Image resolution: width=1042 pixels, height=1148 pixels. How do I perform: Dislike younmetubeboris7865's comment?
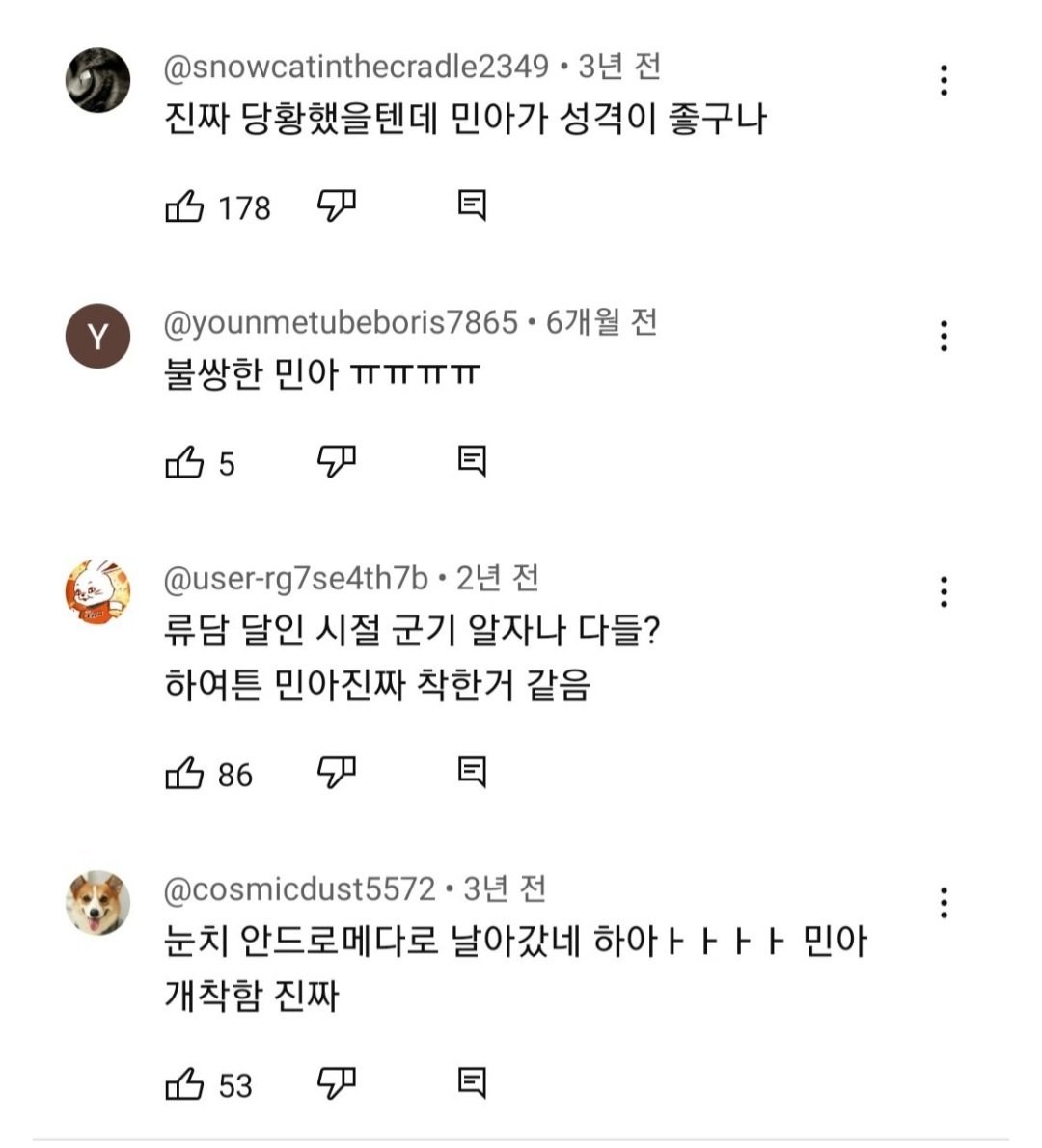(337, 462)
